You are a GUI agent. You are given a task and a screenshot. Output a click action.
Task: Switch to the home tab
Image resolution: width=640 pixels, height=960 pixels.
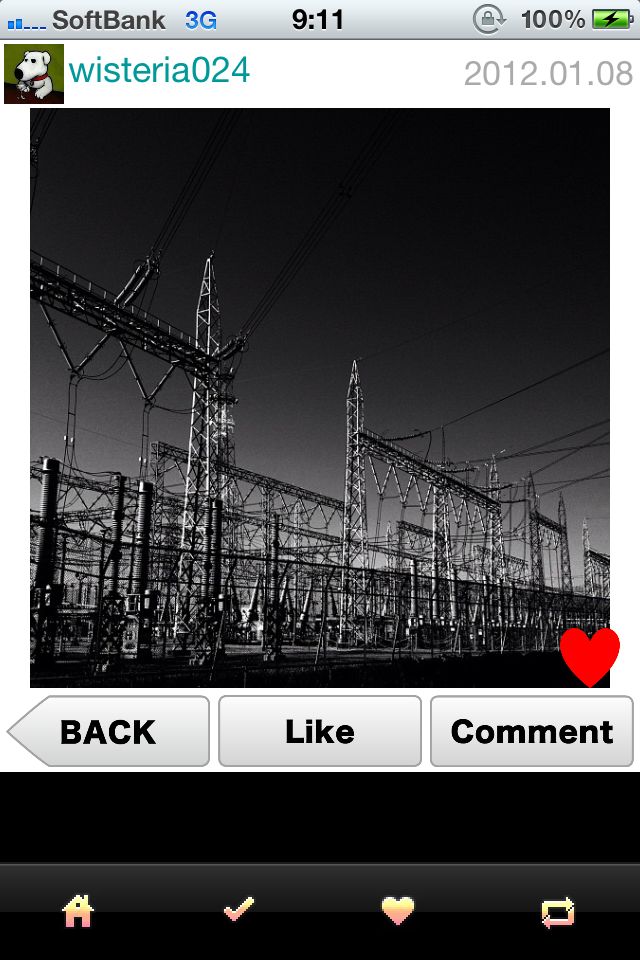point(78,910)
